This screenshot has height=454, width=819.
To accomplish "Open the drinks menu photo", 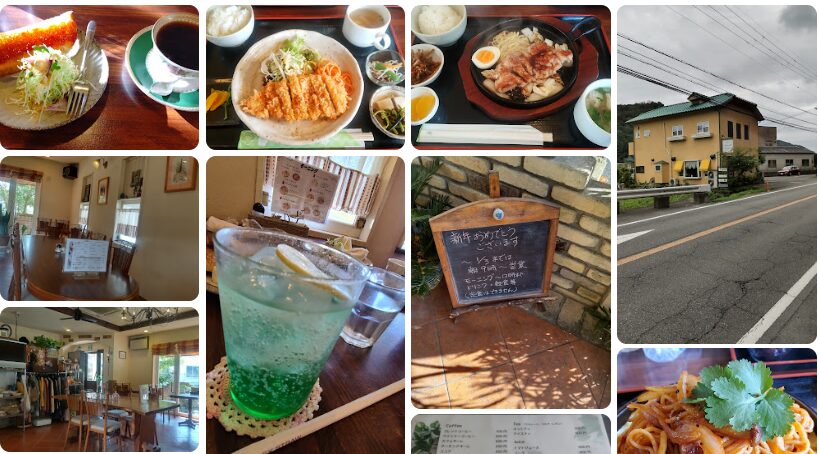I will [510, 435].
